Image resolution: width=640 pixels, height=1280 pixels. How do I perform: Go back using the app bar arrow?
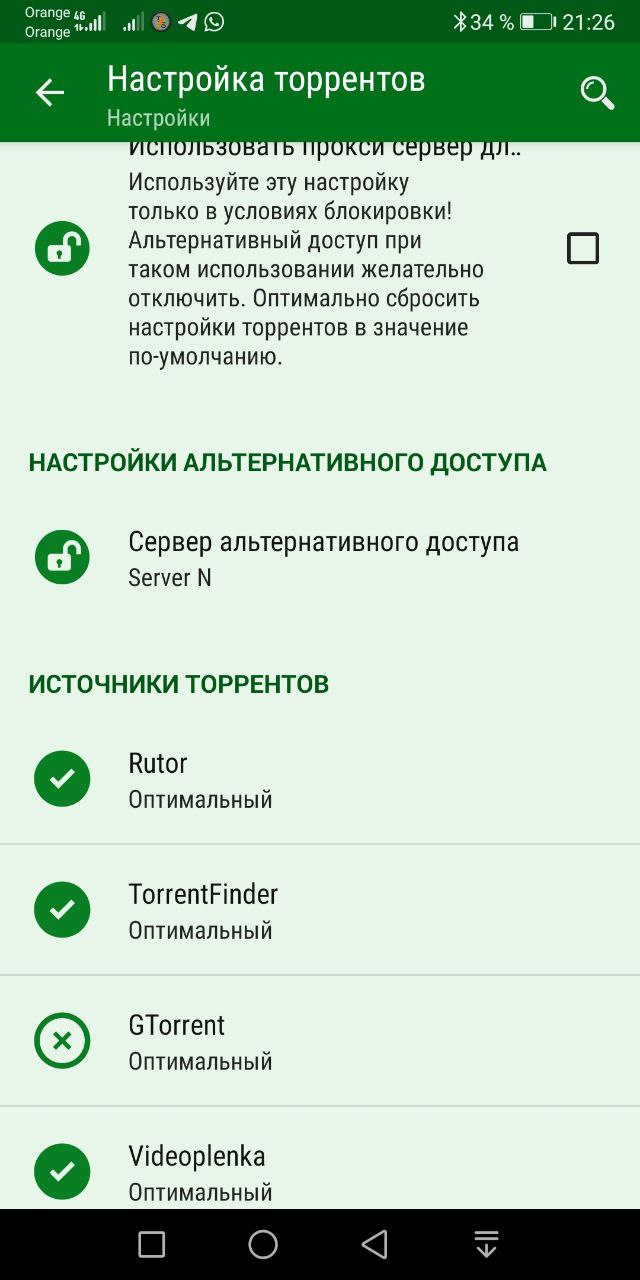click(x=49, y=93)
